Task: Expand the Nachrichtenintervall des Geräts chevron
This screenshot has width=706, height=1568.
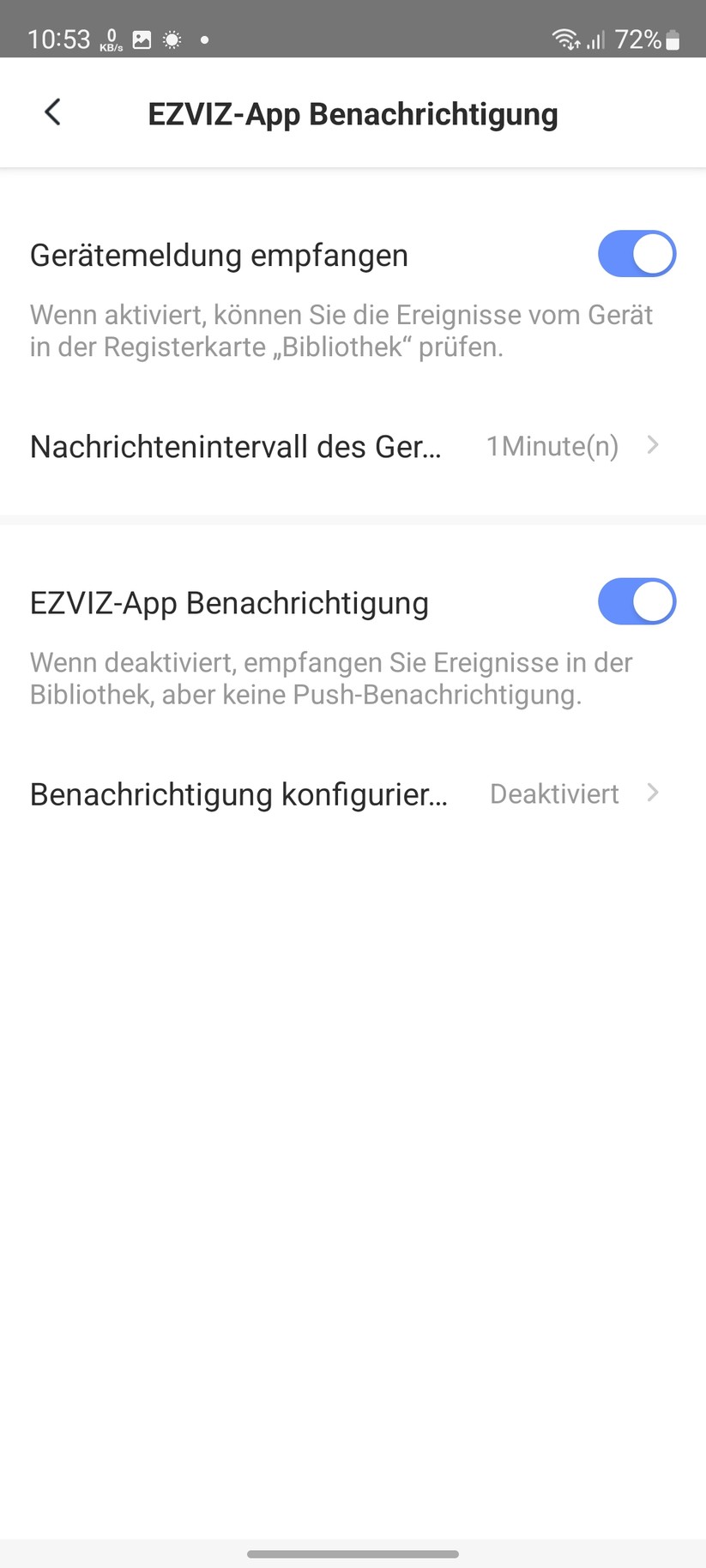Action: coord(654,445)
